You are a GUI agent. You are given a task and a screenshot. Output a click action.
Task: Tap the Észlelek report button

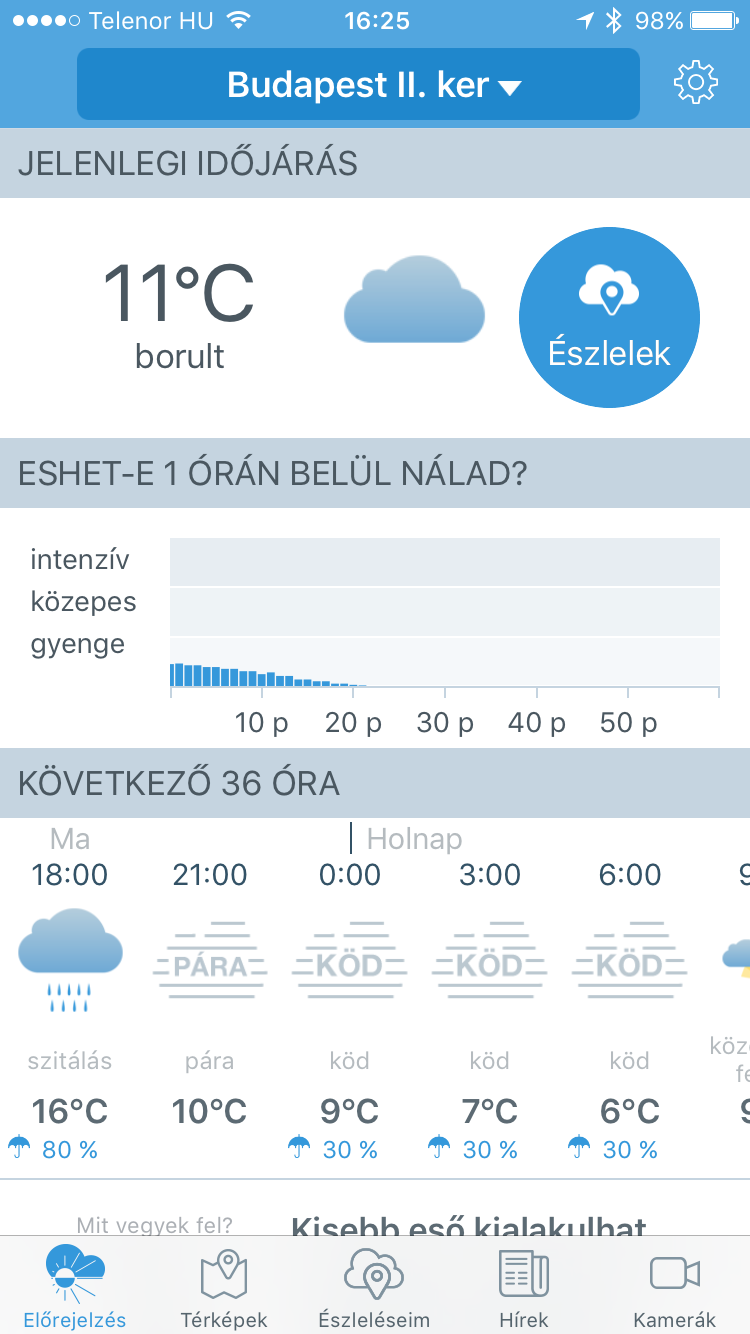click(x=609, y=318)
